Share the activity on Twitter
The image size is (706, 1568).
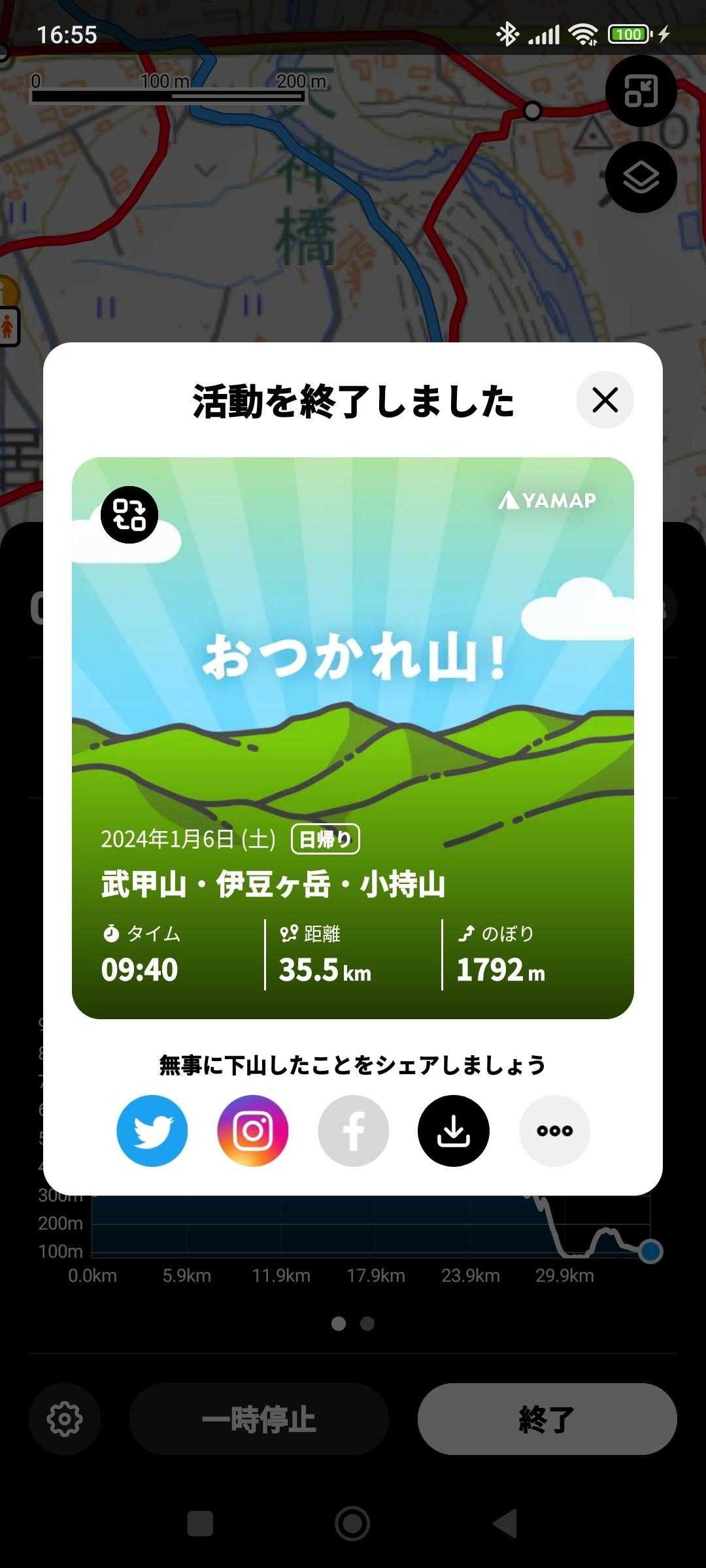pyautogui.click(x=152, y=1131)
